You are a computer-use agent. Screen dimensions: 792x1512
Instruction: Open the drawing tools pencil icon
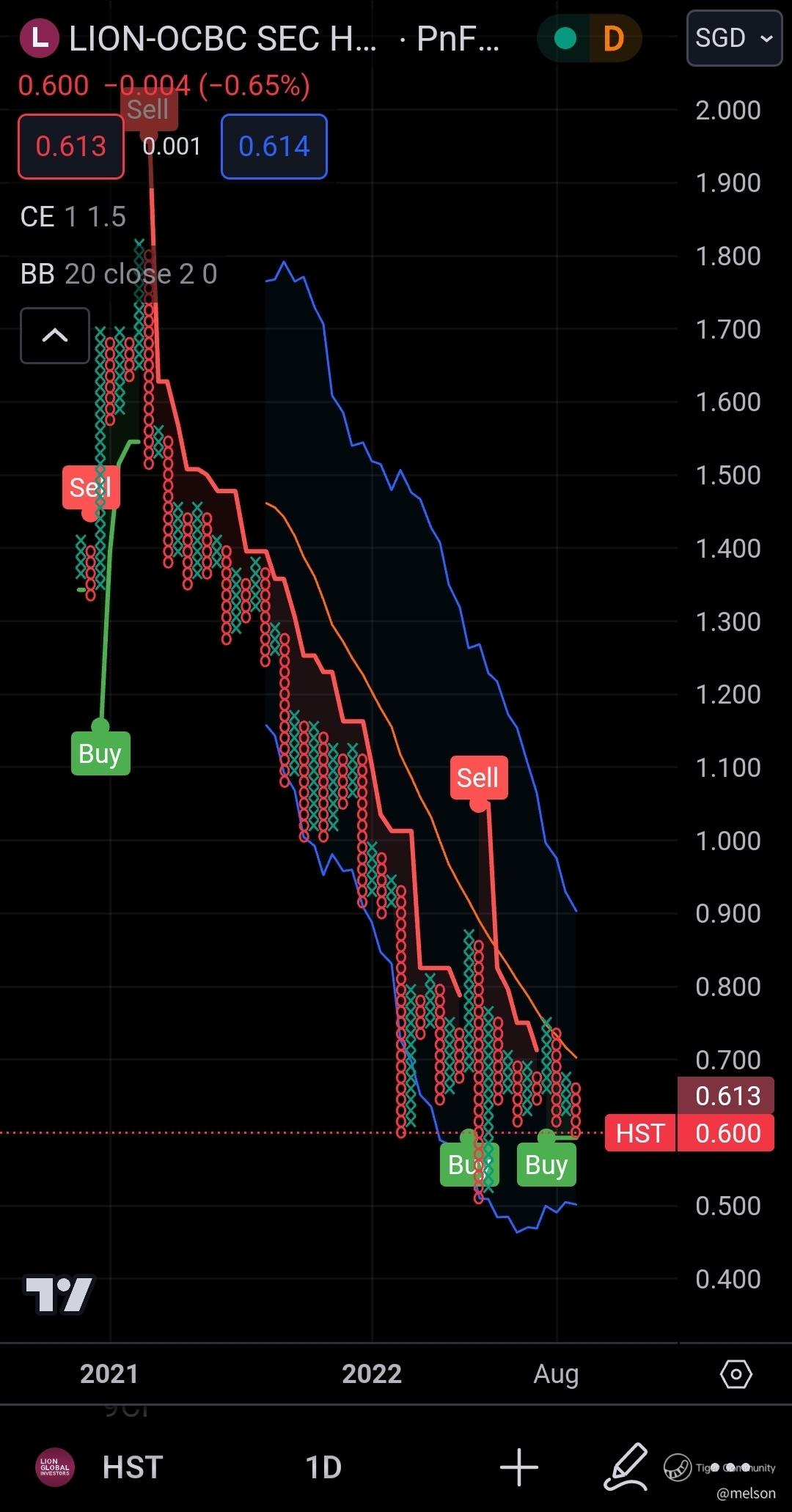pos(626,1467)
